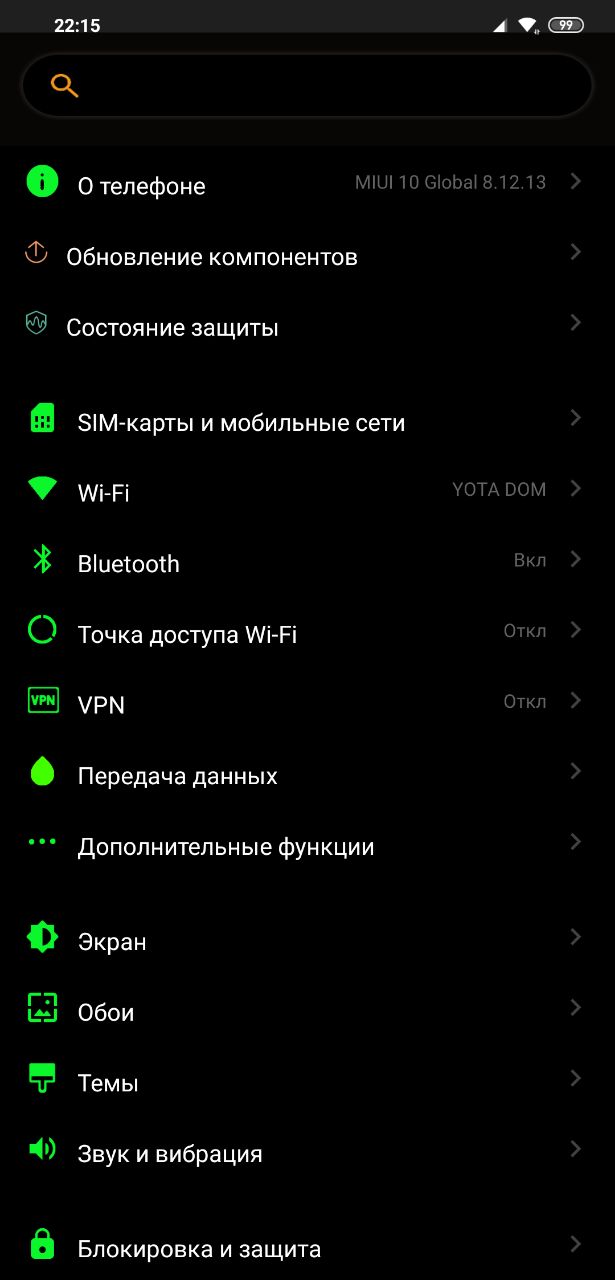Screen dimensions: 615x1280
Task: Open Bluetooth settings
Action: click(x=307, y=563)
